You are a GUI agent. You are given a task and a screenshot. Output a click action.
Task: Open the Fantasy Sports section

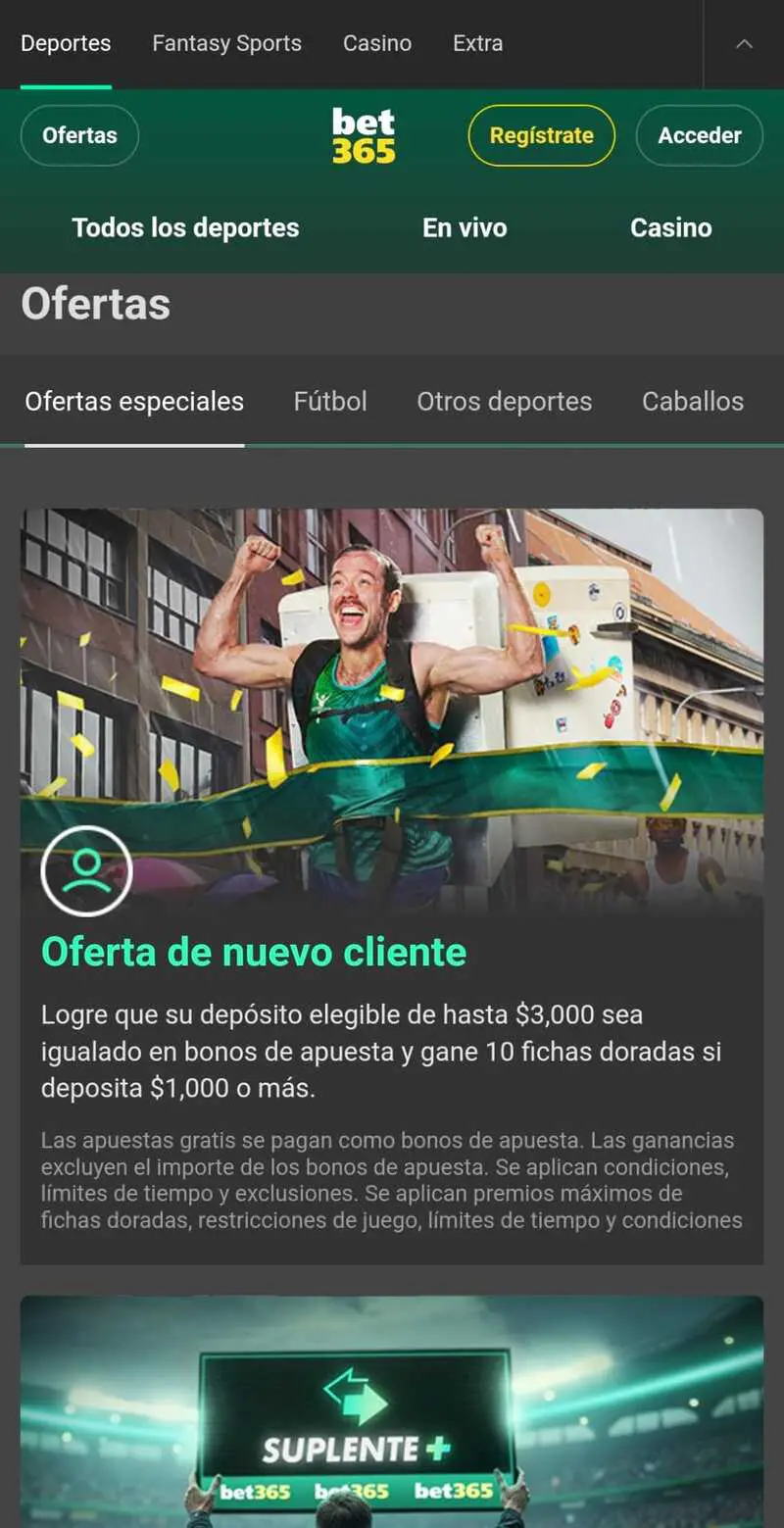pyautogui.click(x=225, y=43)
